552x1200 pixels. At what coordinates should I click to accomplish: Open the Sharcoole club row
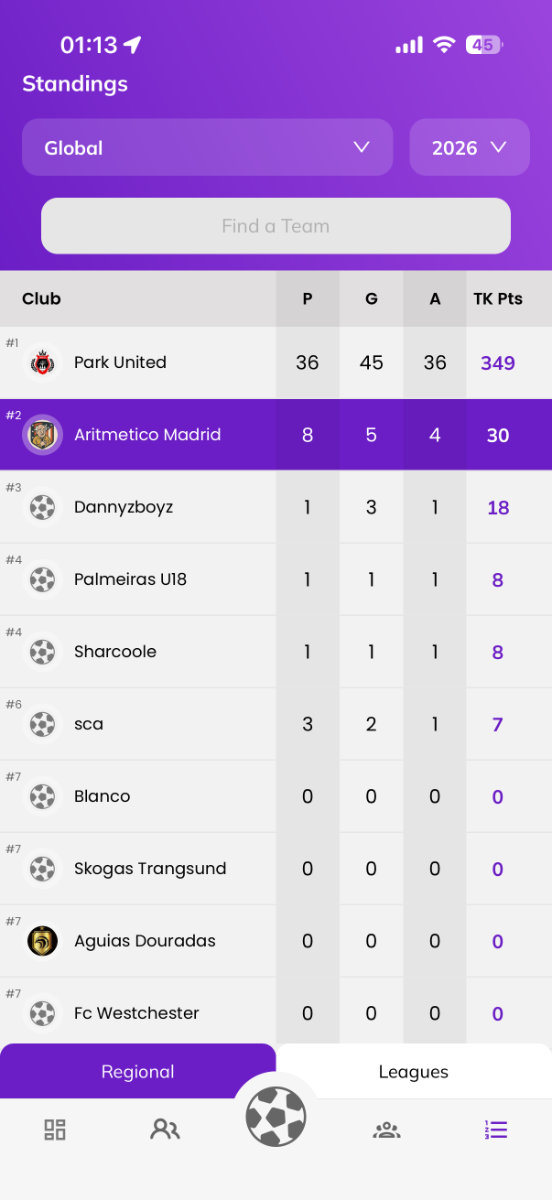click(x=276, y=651)
